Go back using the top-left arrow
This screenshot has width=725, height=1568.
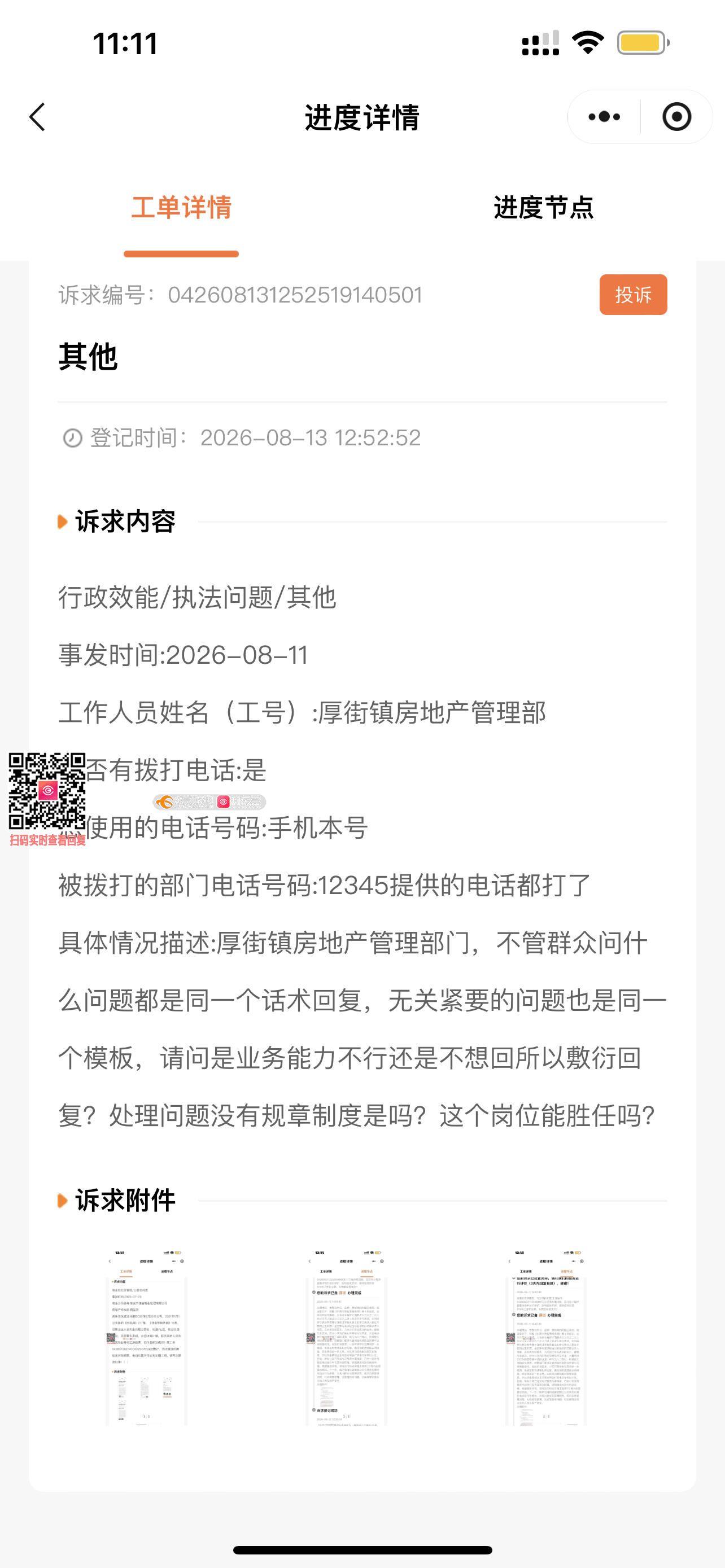(x=37, y=117)
